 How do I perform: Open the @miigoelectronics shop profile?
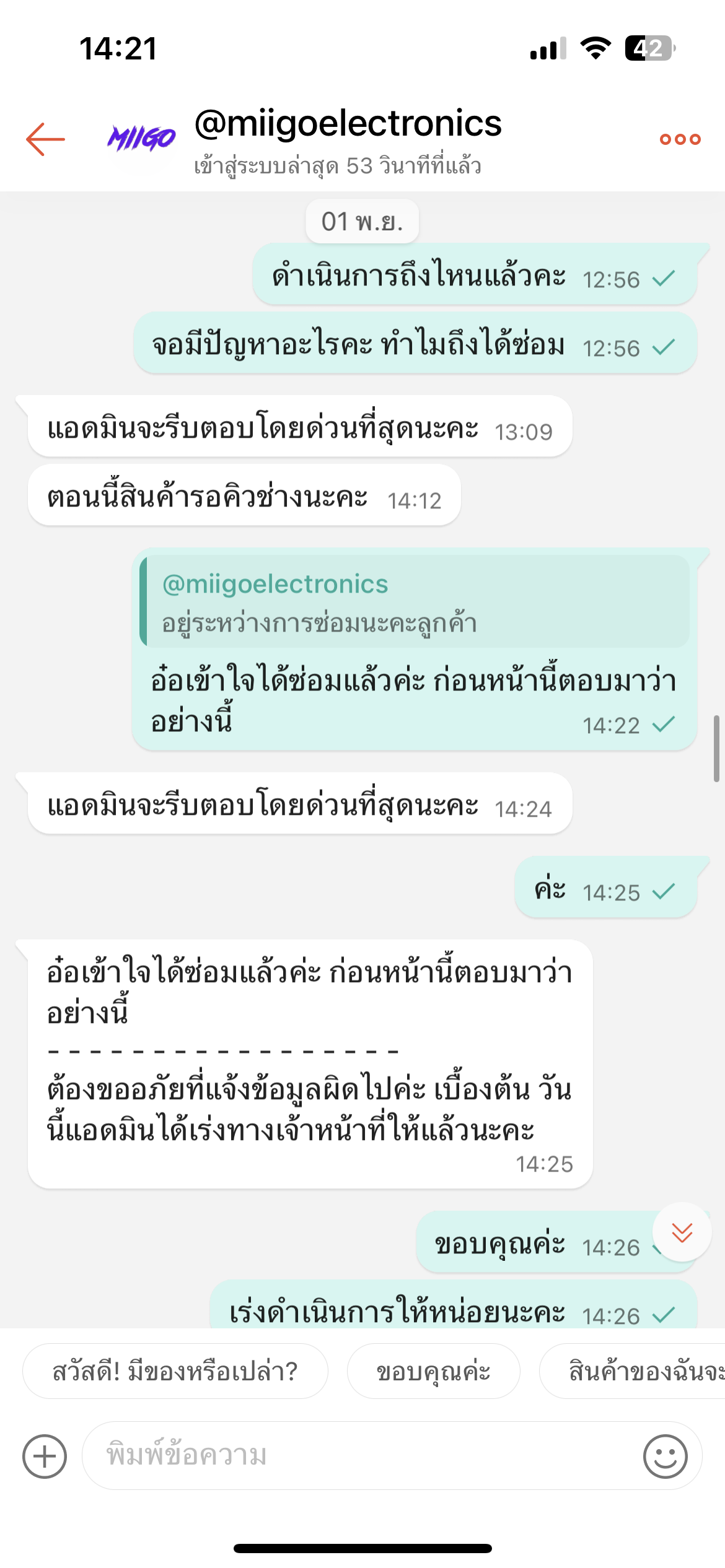[x=347, y=124]
